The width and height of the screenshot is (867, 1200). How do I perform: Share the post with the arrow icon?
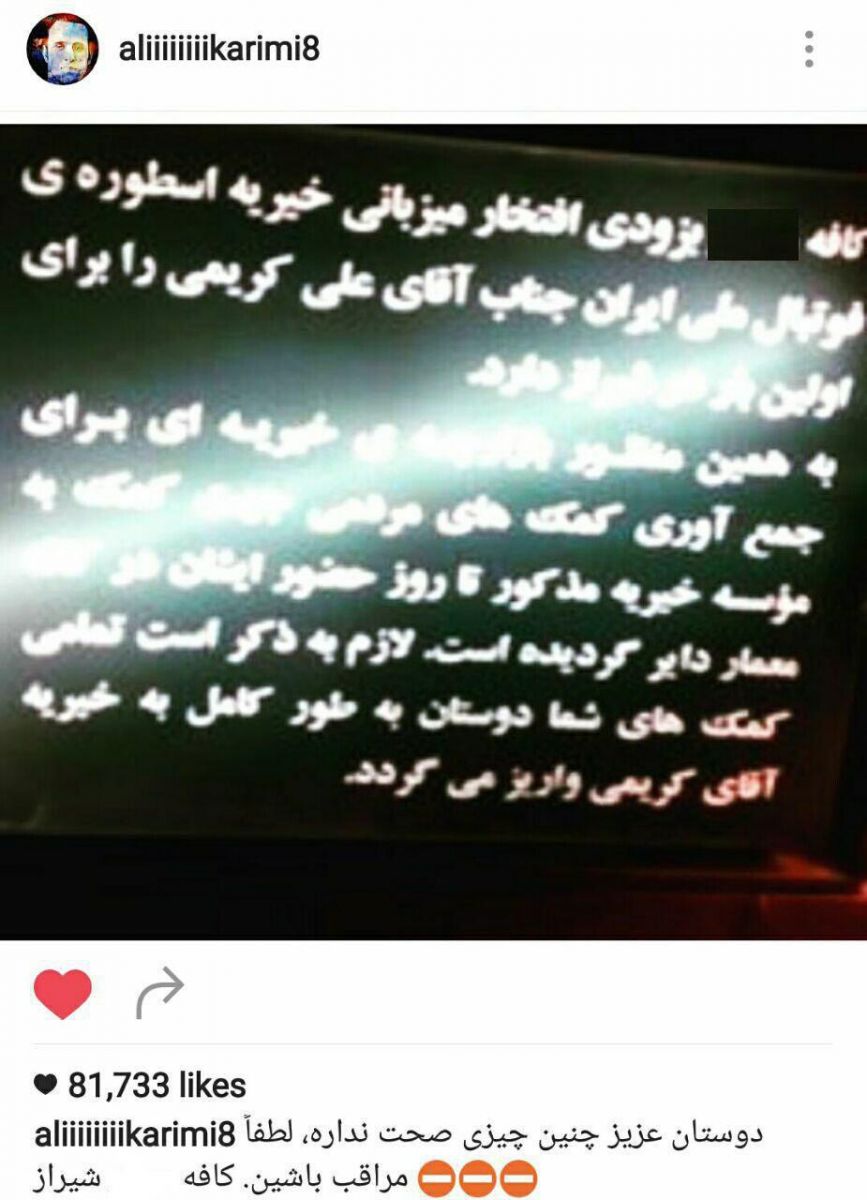tap(159, 993)
